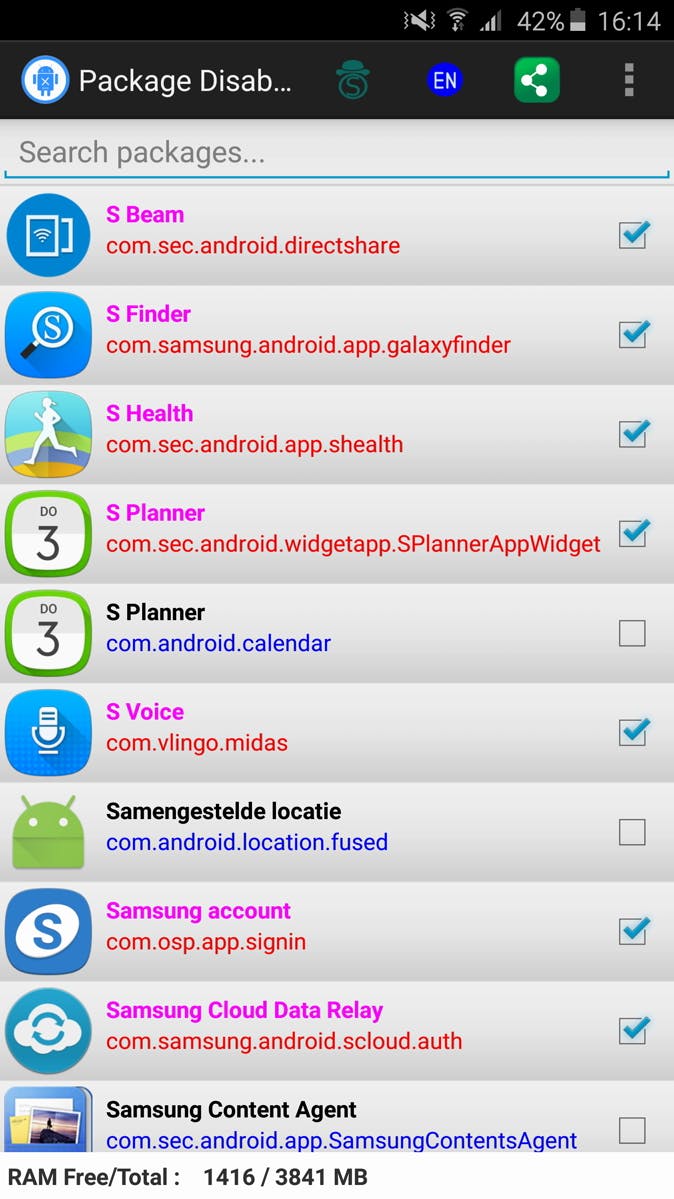Change language with the EN icon
The height and width of the screenshot is (1199, 674).
445,80
